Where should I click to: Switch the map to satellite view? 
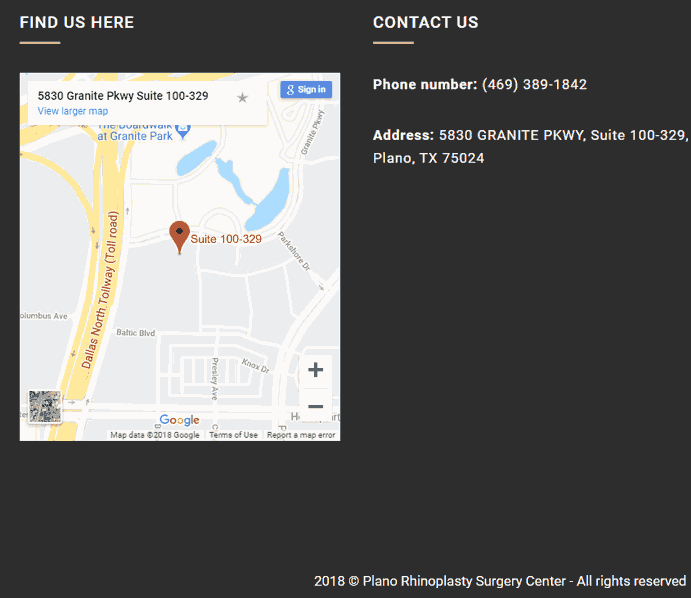point(45,406)
